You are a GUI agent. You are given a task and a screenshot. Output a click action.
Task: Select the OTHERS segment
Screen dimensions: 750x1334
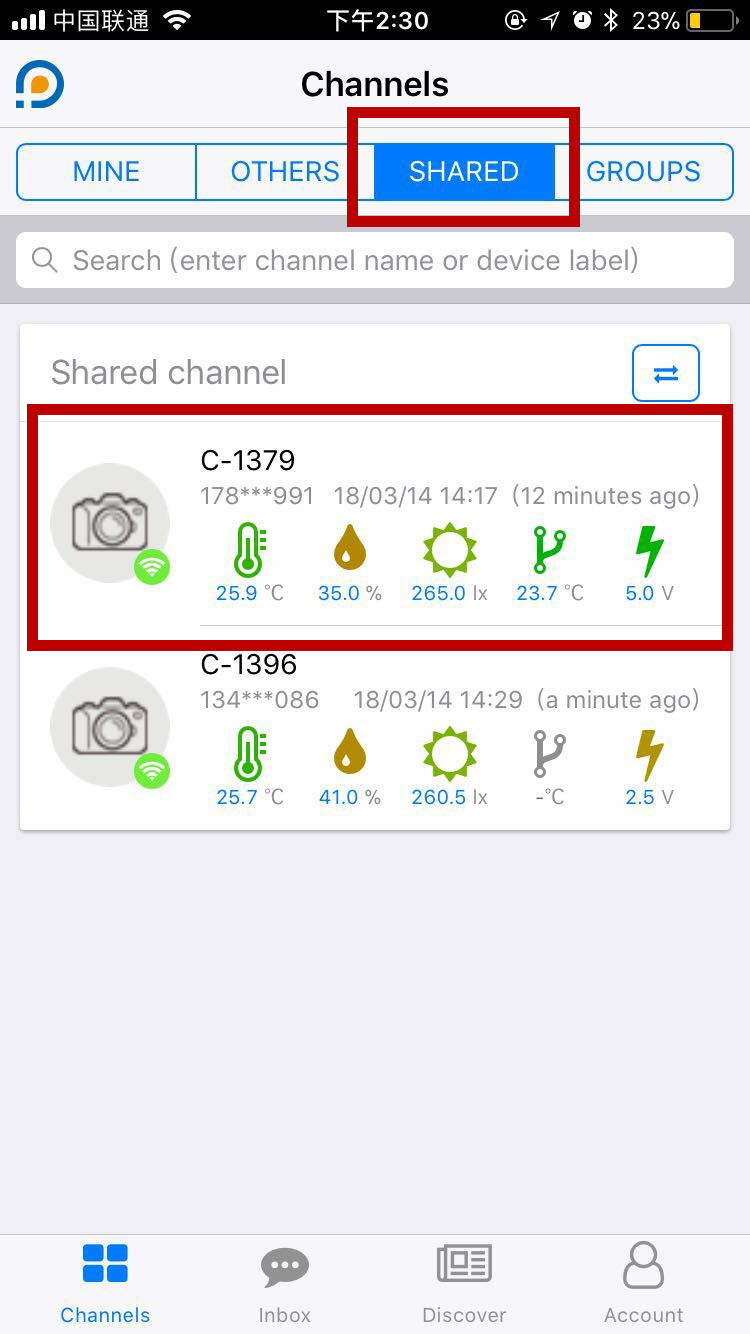(285, 171)
